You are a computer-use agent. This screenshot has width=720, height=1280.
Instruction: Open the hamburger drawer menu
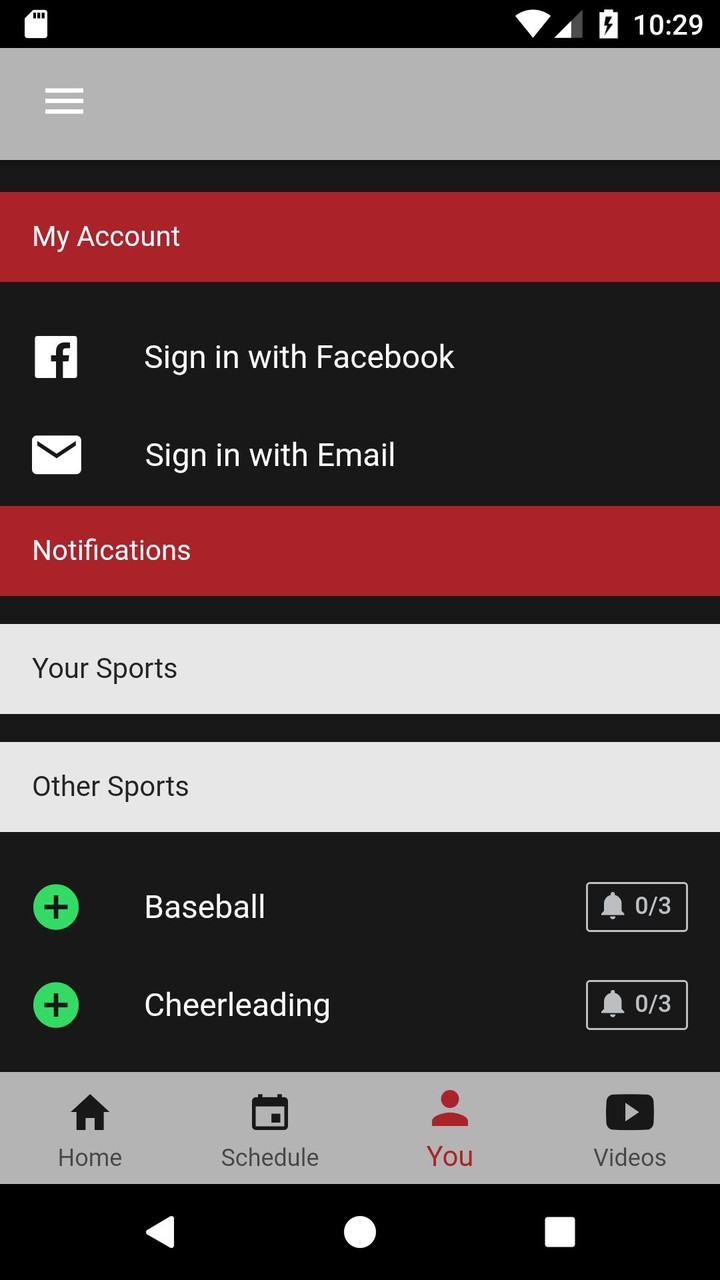pos(64,101)
